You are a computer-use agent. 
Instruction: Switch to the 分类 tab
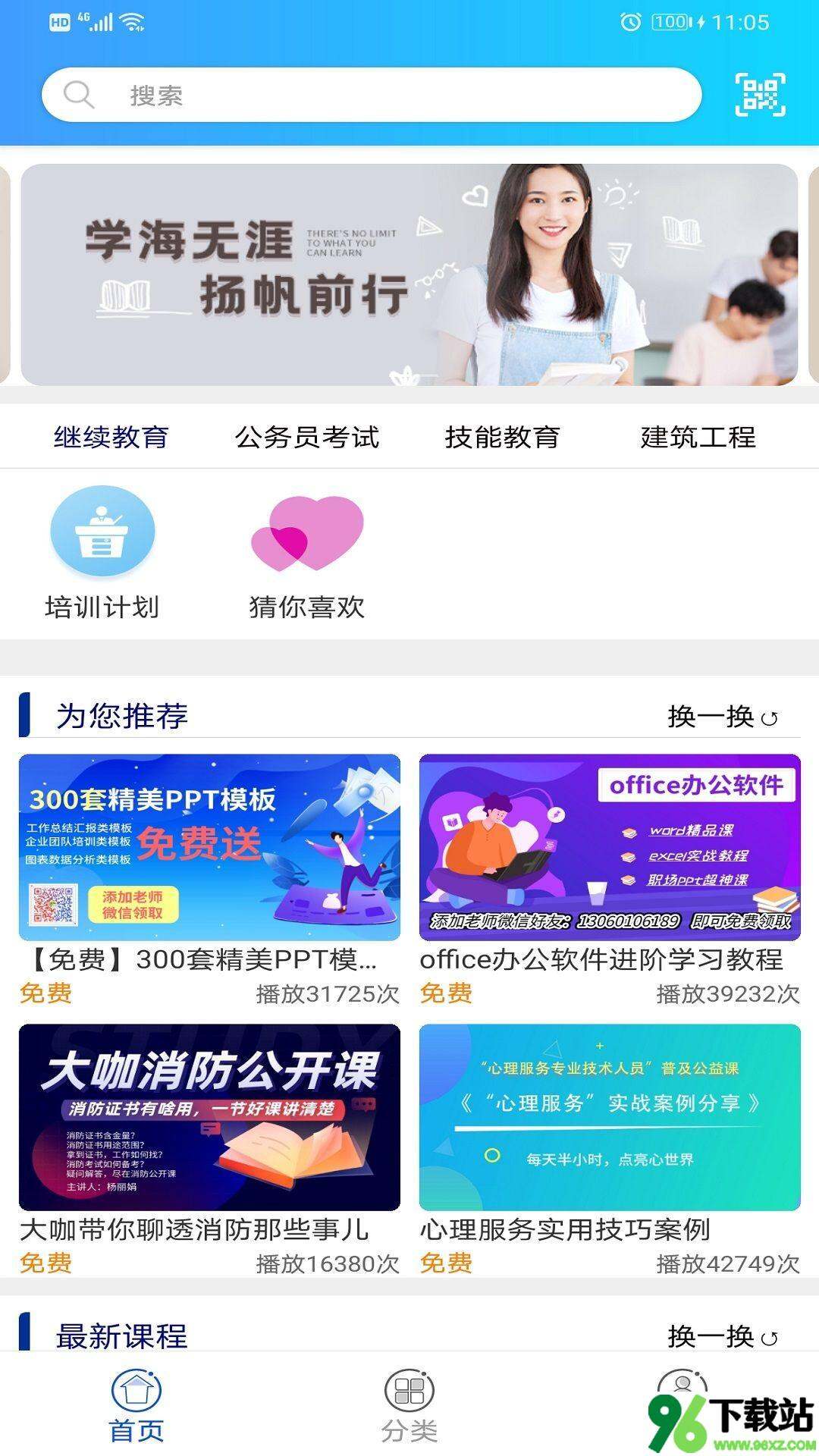(409, 1407)
